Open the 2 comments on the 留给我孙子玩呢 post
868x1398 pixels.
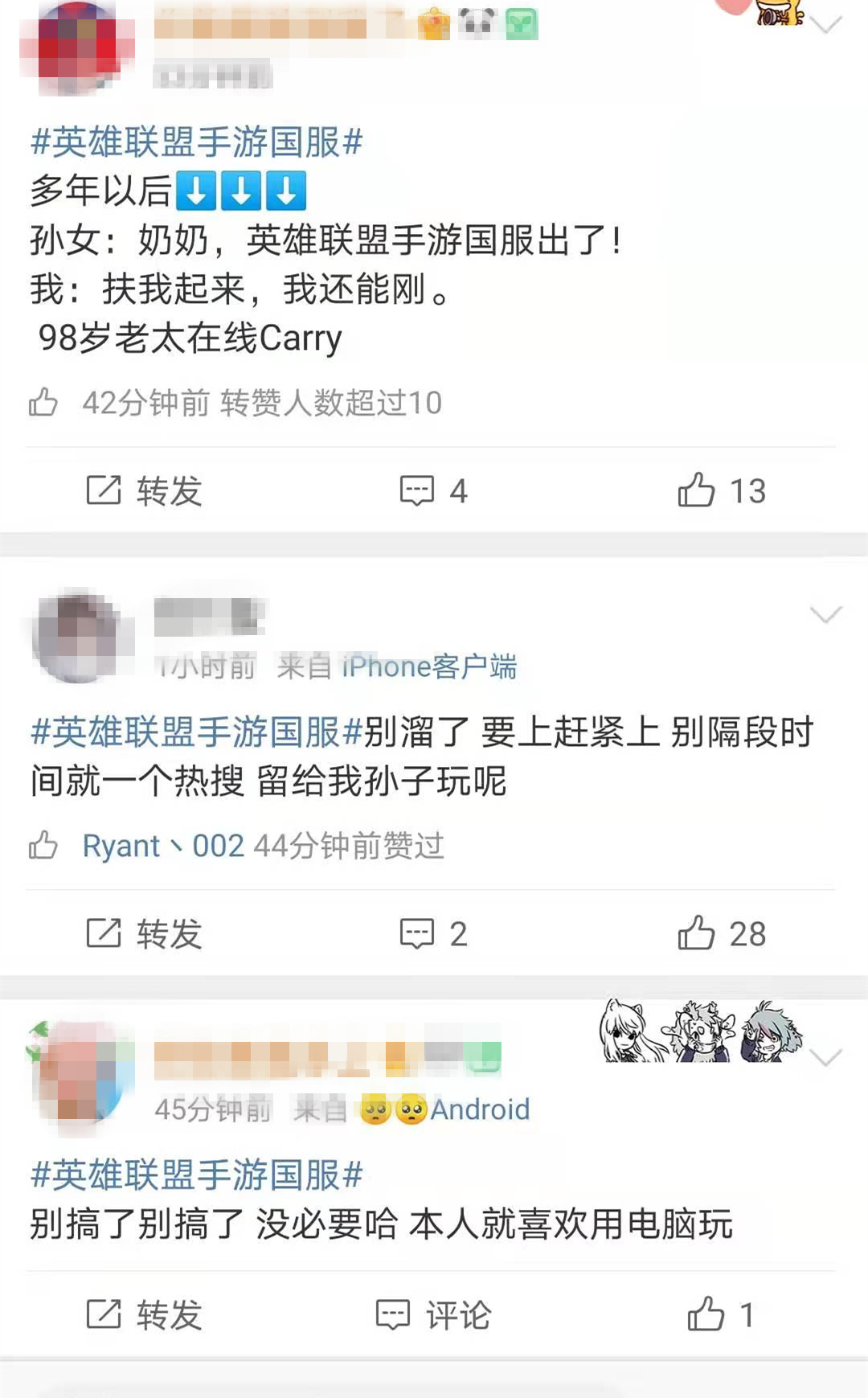(x=434, y=933)
